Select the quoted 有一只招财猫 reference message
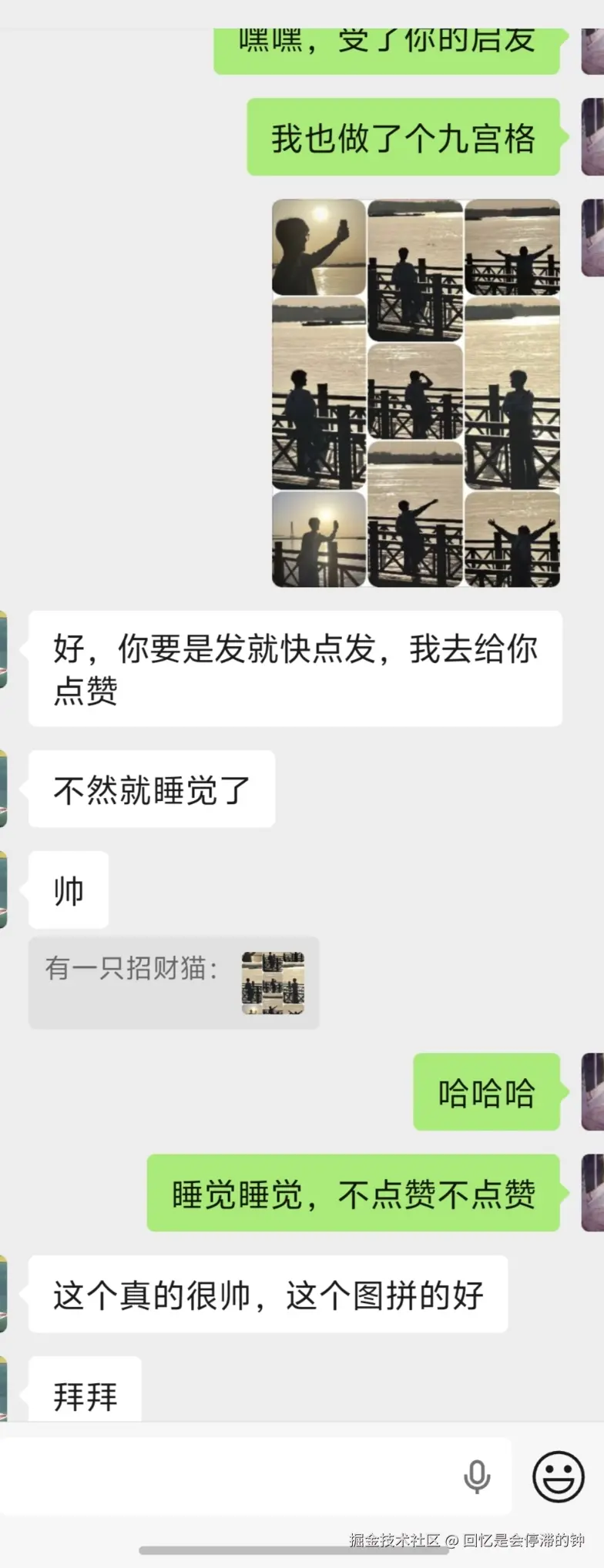 coord(173,983)
